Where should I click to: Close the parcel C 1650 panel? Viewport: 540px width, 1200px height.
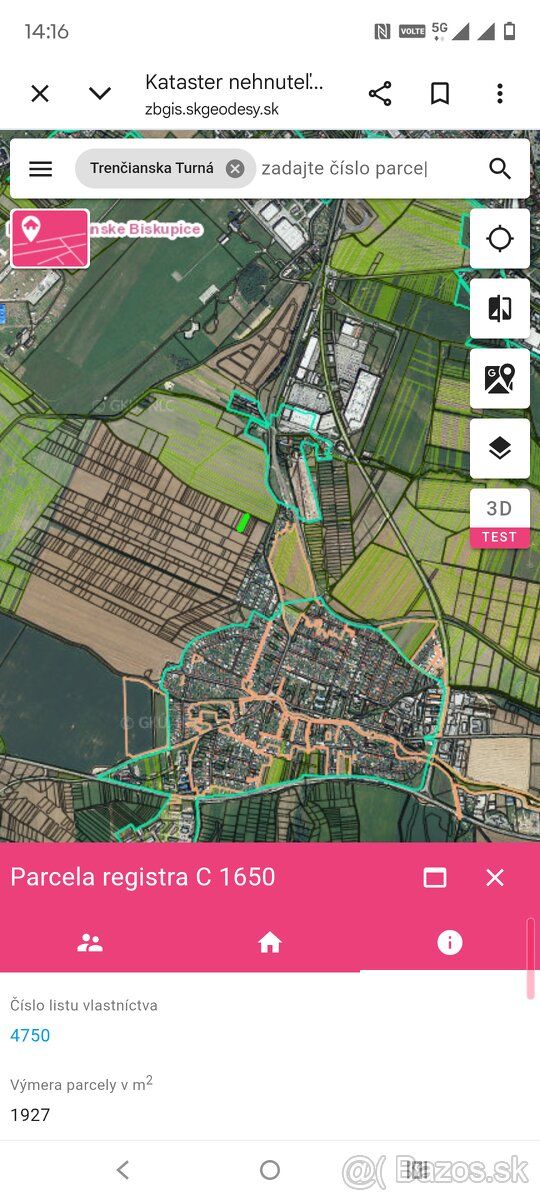(495, 877)
